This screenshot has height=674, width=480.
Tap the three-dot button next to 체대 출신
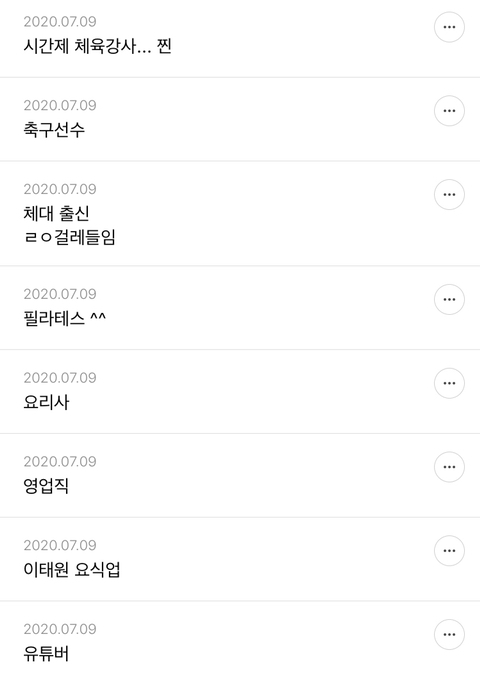449,195
